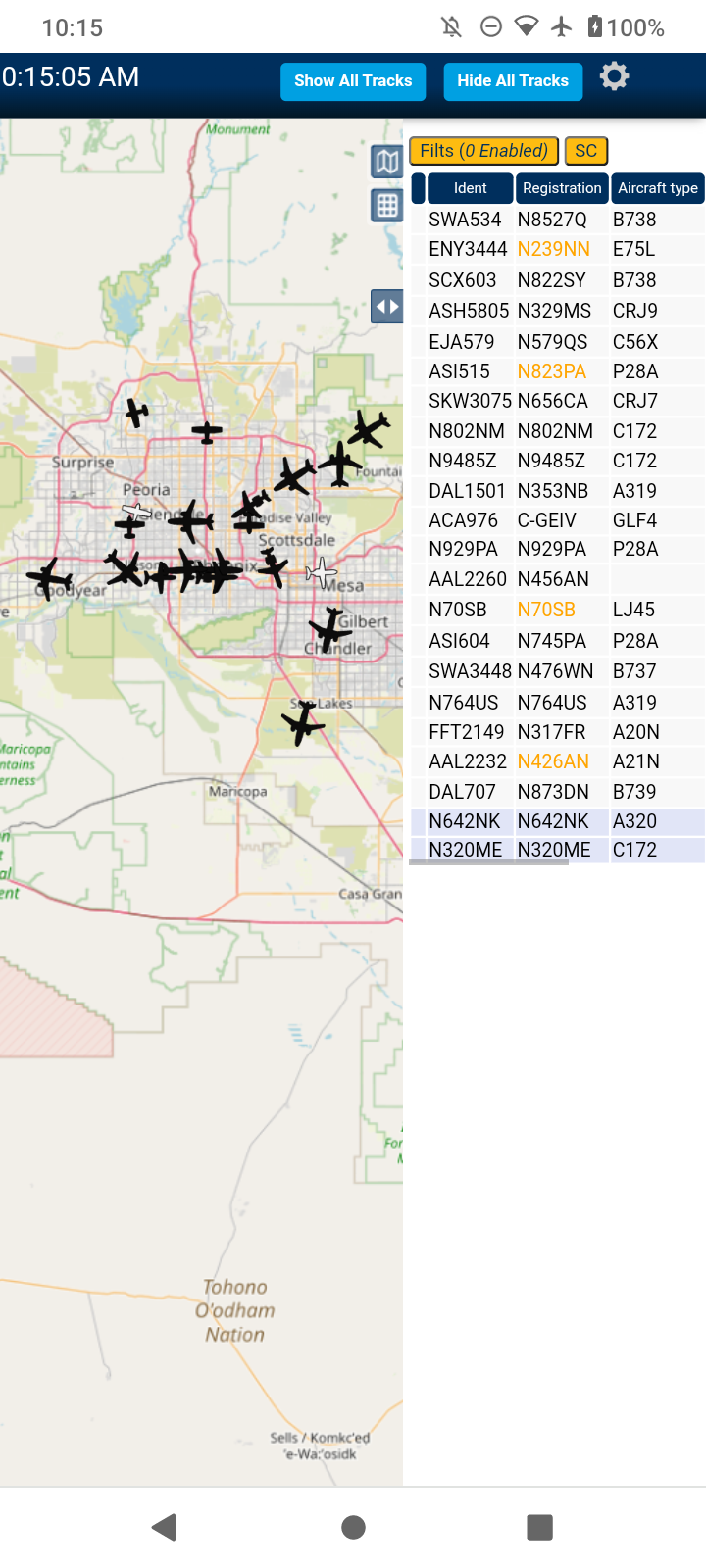
Task: Open the recent apps button
Action: point(540,1527)
